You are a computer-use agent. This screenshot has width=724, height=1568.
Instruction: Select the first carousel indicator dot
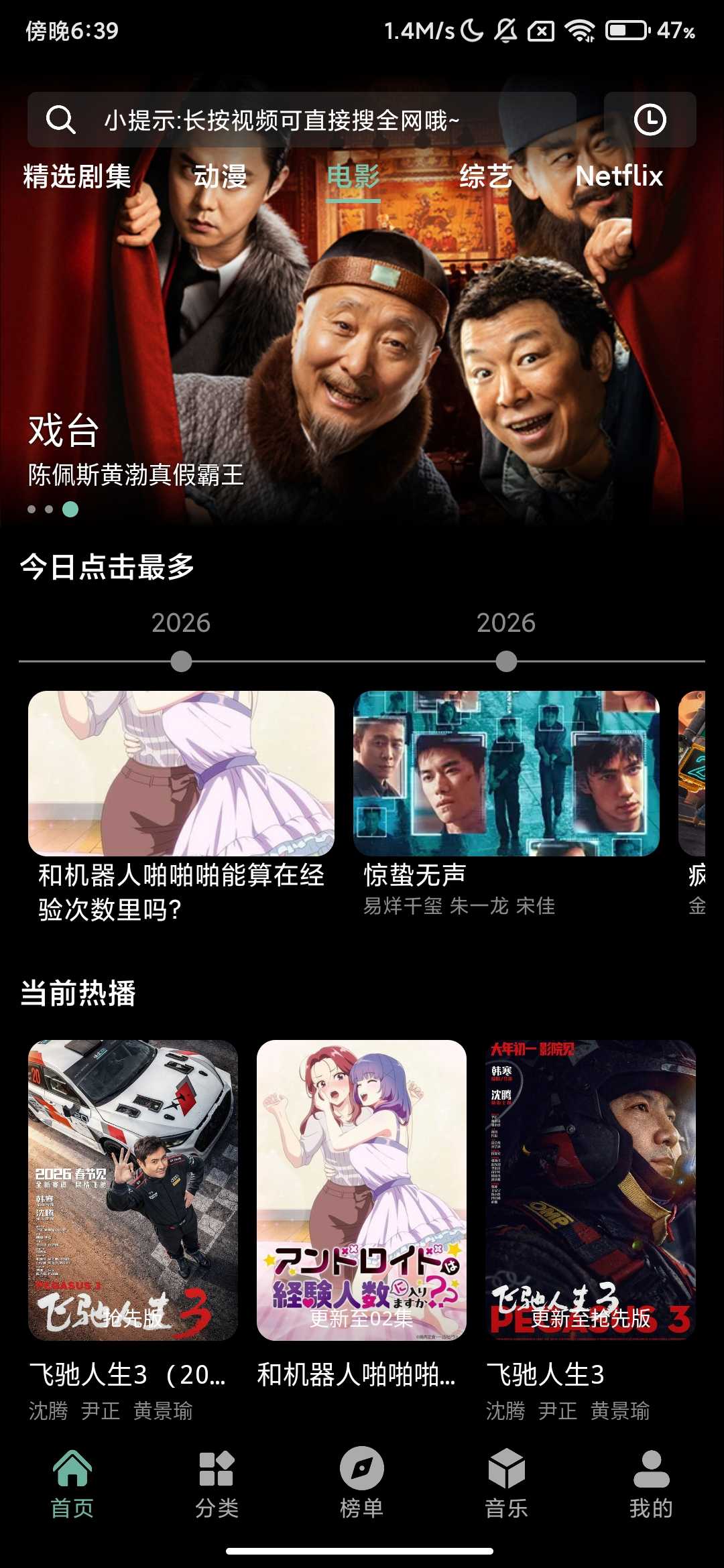point(32,509)
